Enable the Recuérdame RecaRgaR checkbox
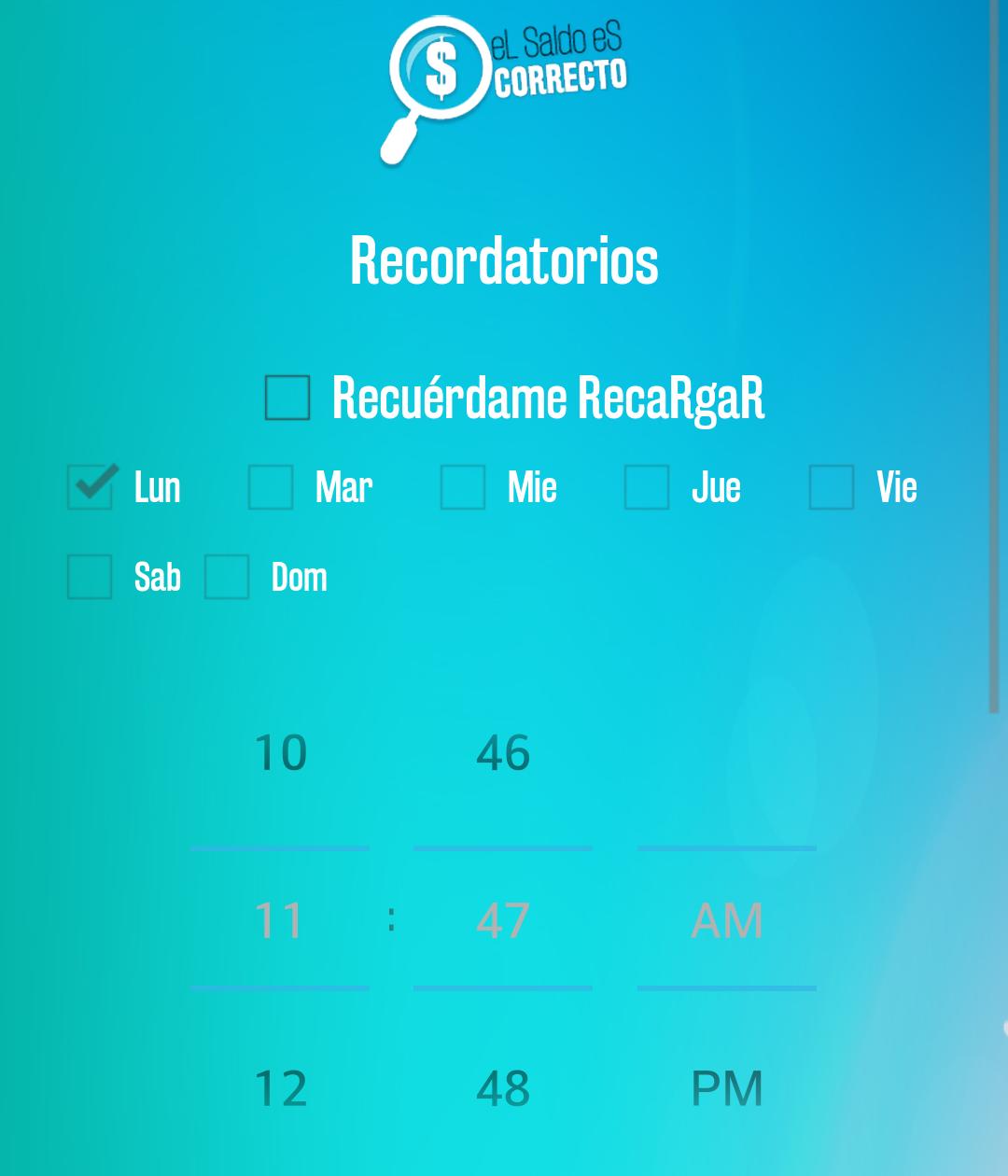This screenshot has width=1008, height=1176. pos(287,399)
